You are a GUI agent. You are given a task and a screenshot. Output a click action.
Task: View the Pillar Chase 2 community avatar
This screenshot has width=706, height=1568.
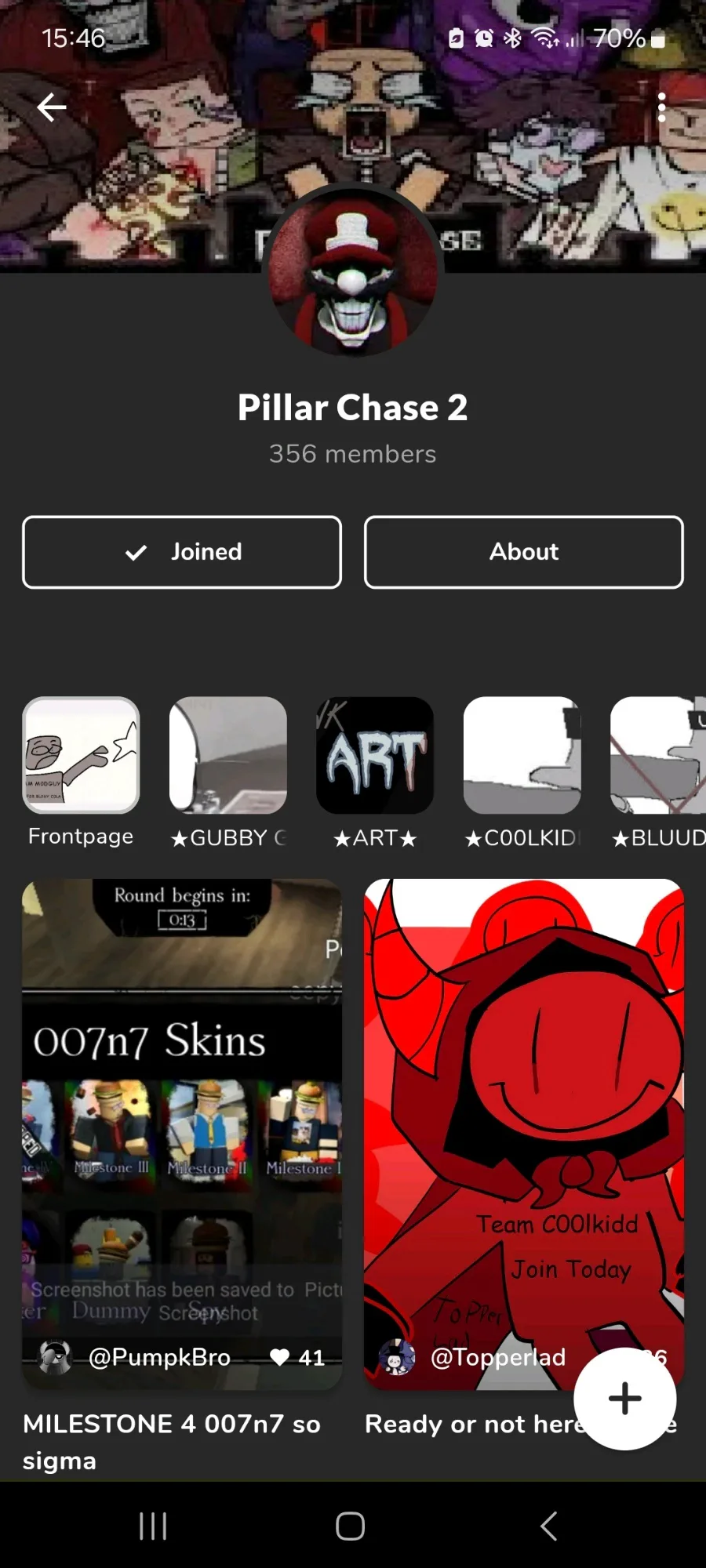353,272
